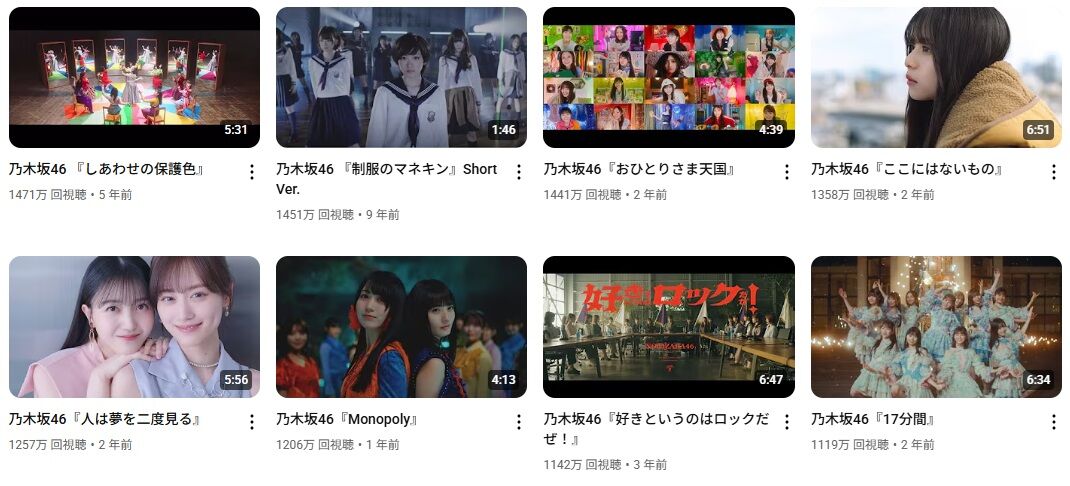This screenshot has height=486, width=1070.
Task: Open 『好きというのはロックだぜ！』 video
Action: point(669,327)
